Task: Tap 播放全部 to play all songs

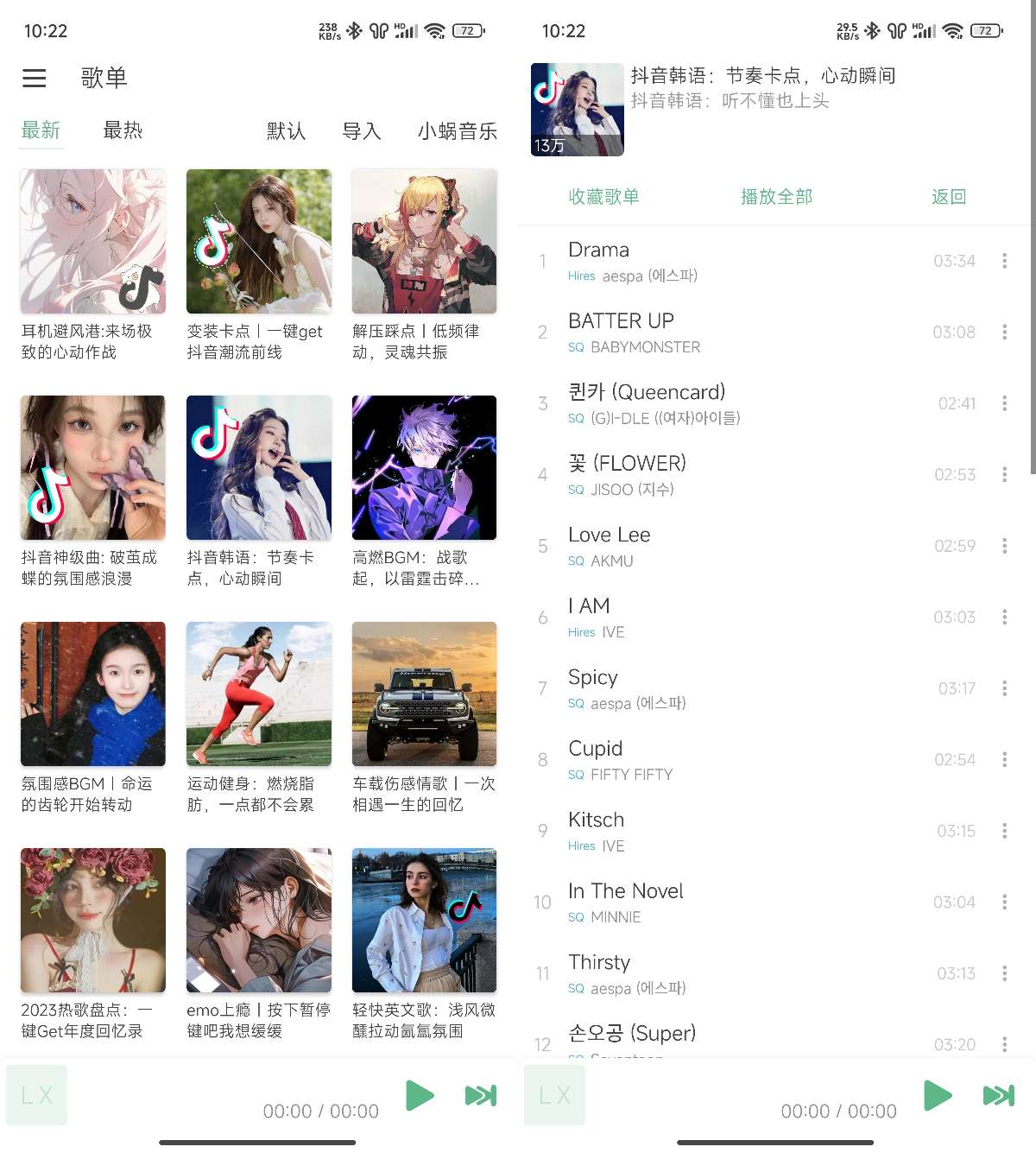Action: click(x=776, y=197)
